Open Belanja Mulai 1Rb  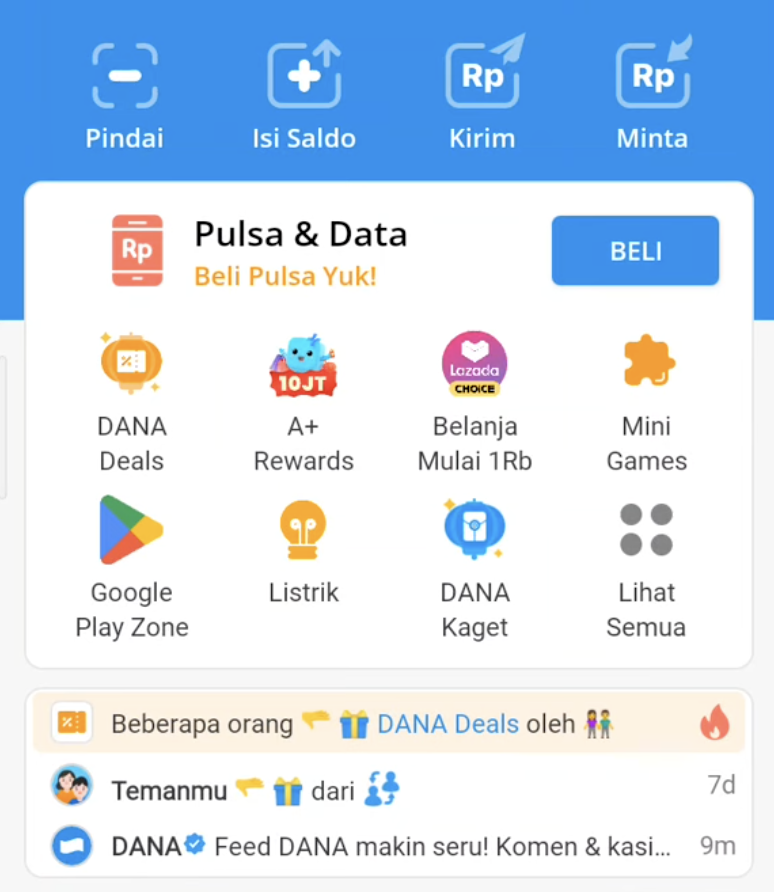coord(475,400)
